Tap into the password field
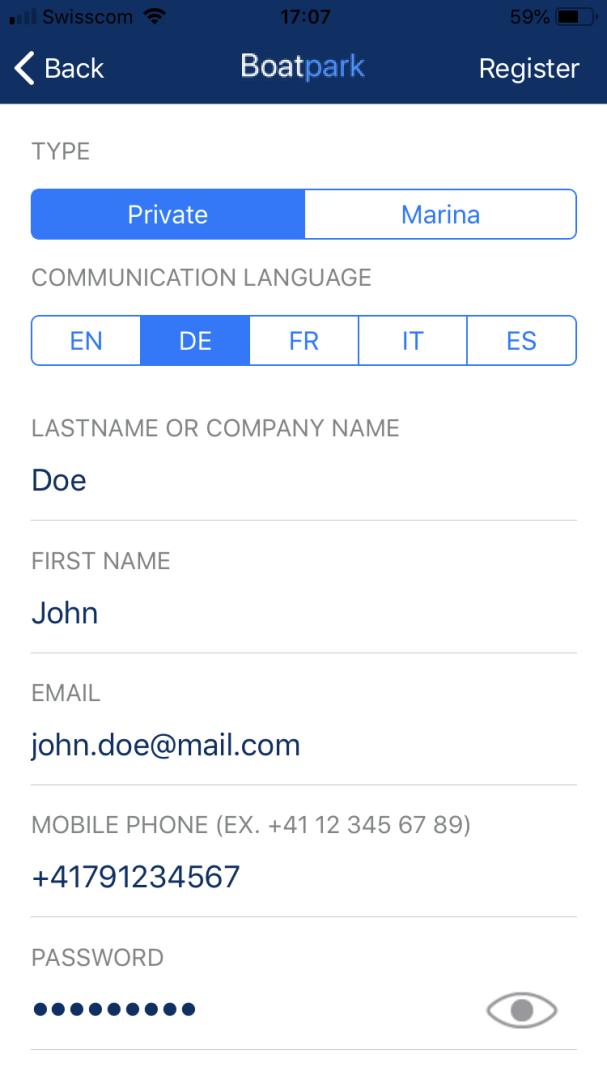 (255, 1010)
